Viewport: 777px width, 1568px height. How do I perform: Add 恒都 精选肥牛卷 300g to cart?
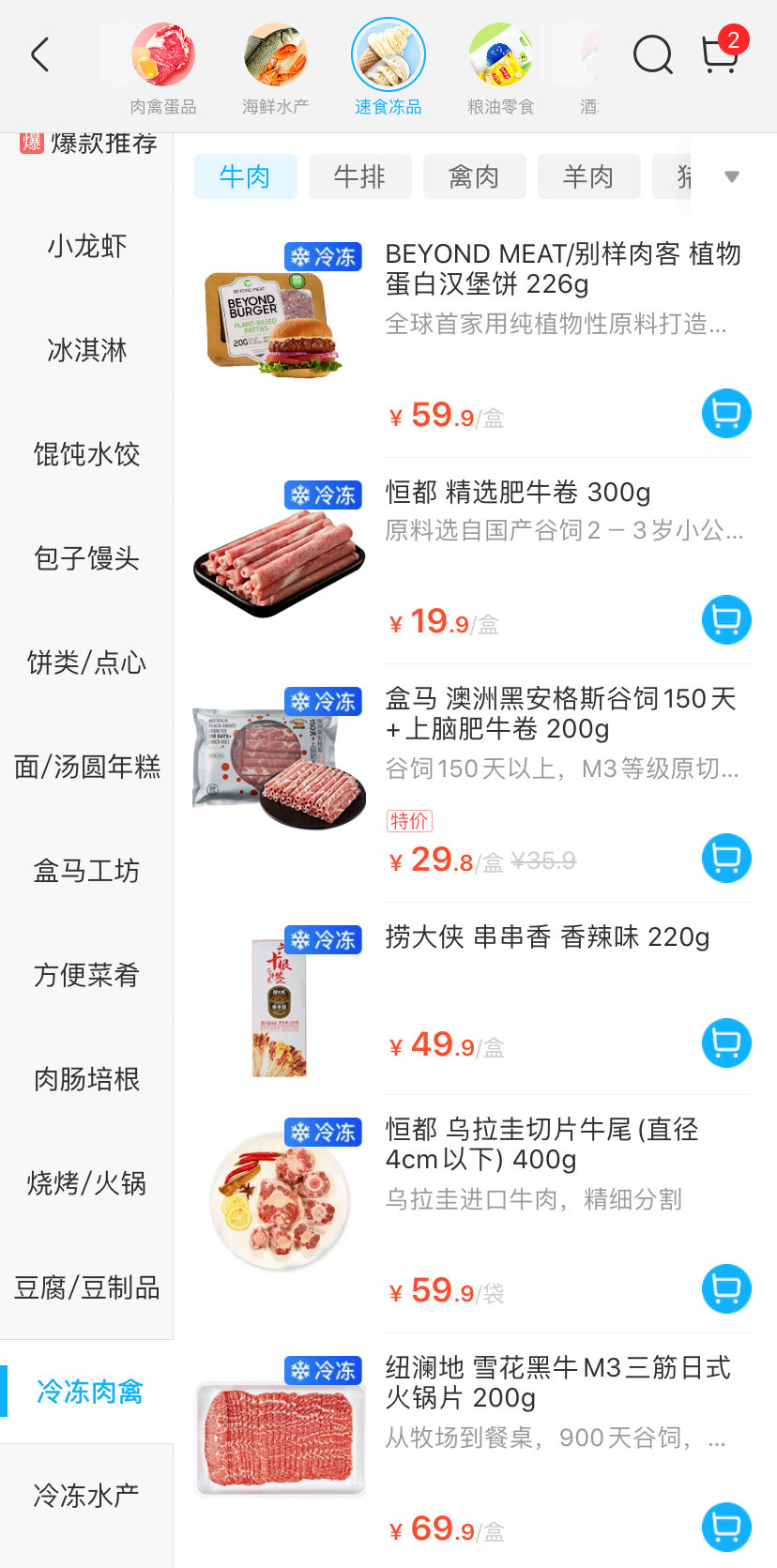(x=726, y=619)
